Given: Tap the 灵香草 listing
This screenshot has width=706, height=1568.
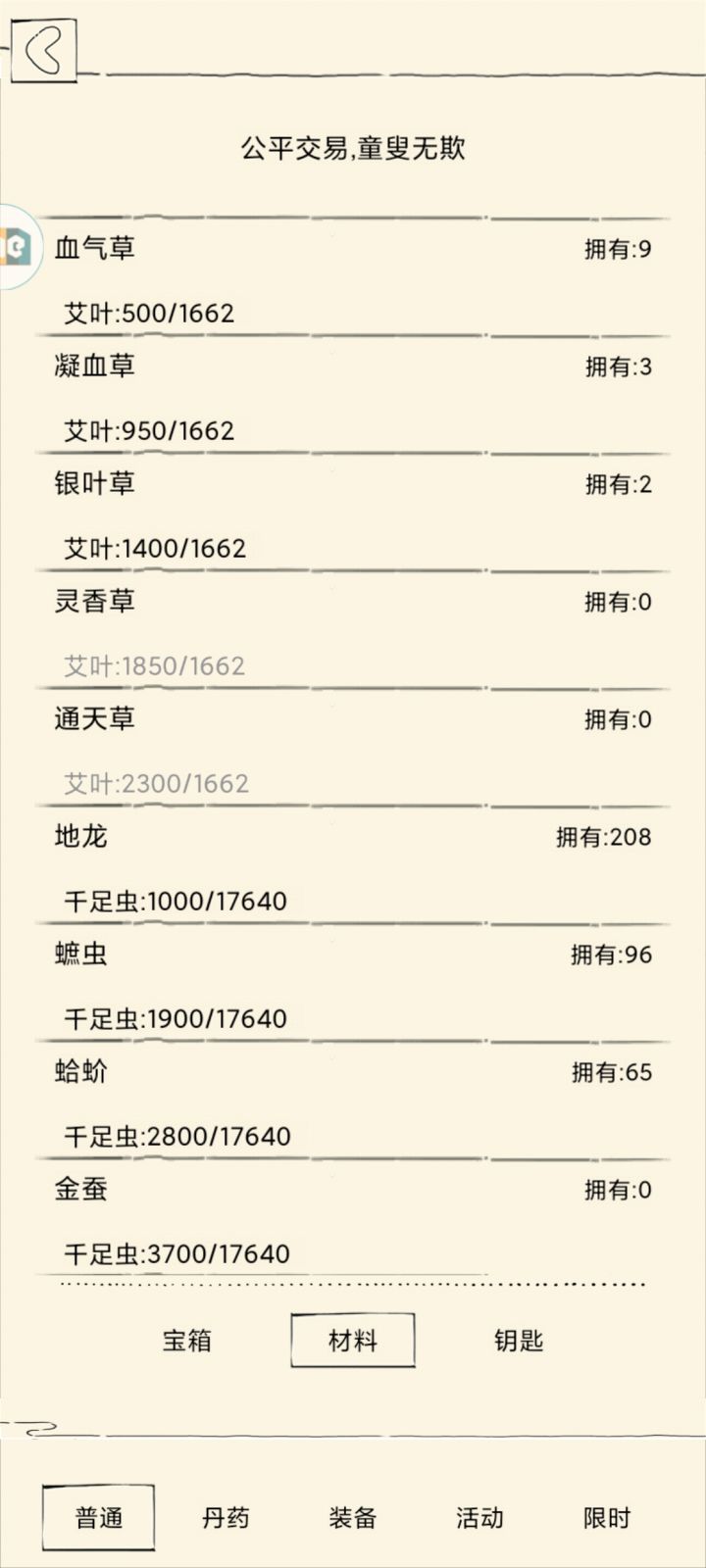Looking at the screenshot, I should (353, 629).
